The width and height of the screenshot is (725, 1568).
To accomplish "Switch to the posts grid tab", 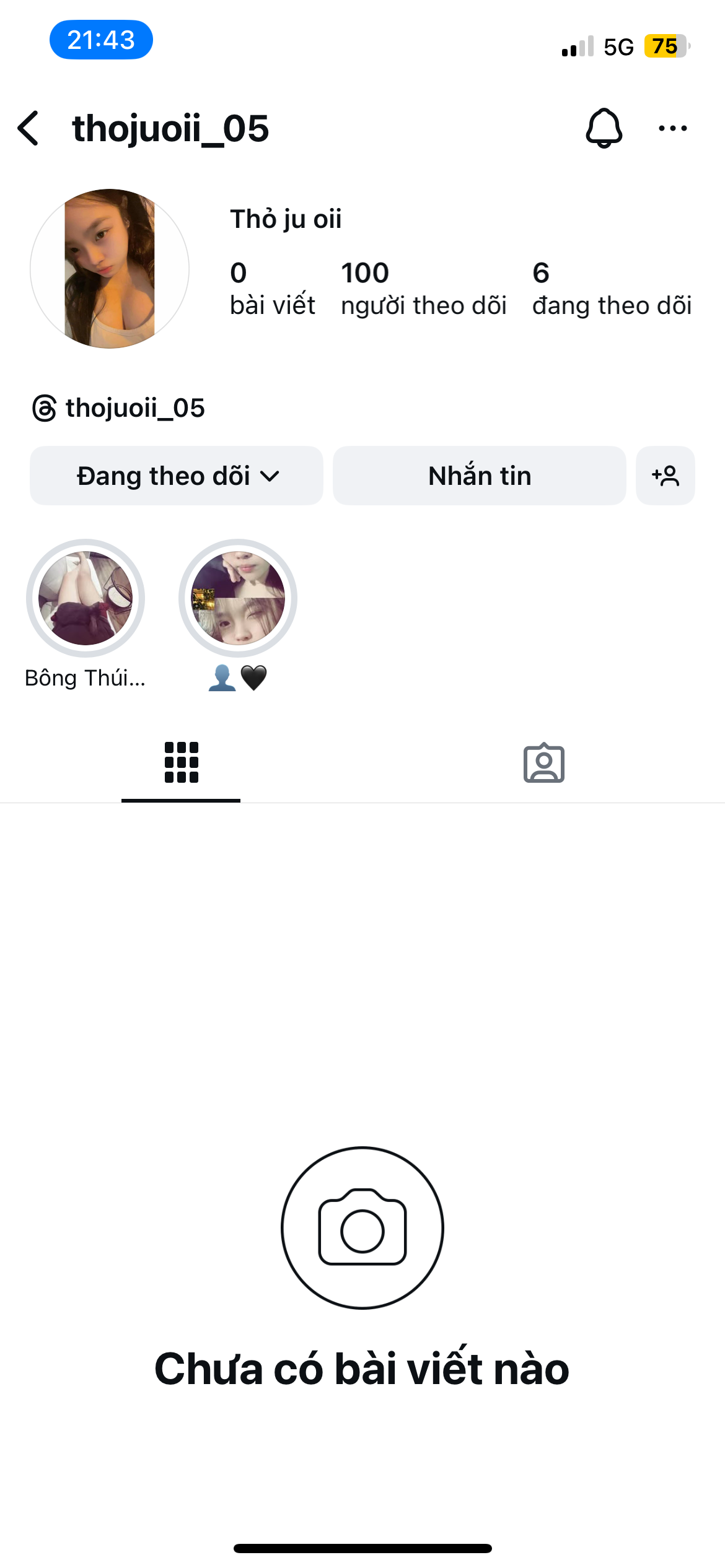I will [181, 762].
